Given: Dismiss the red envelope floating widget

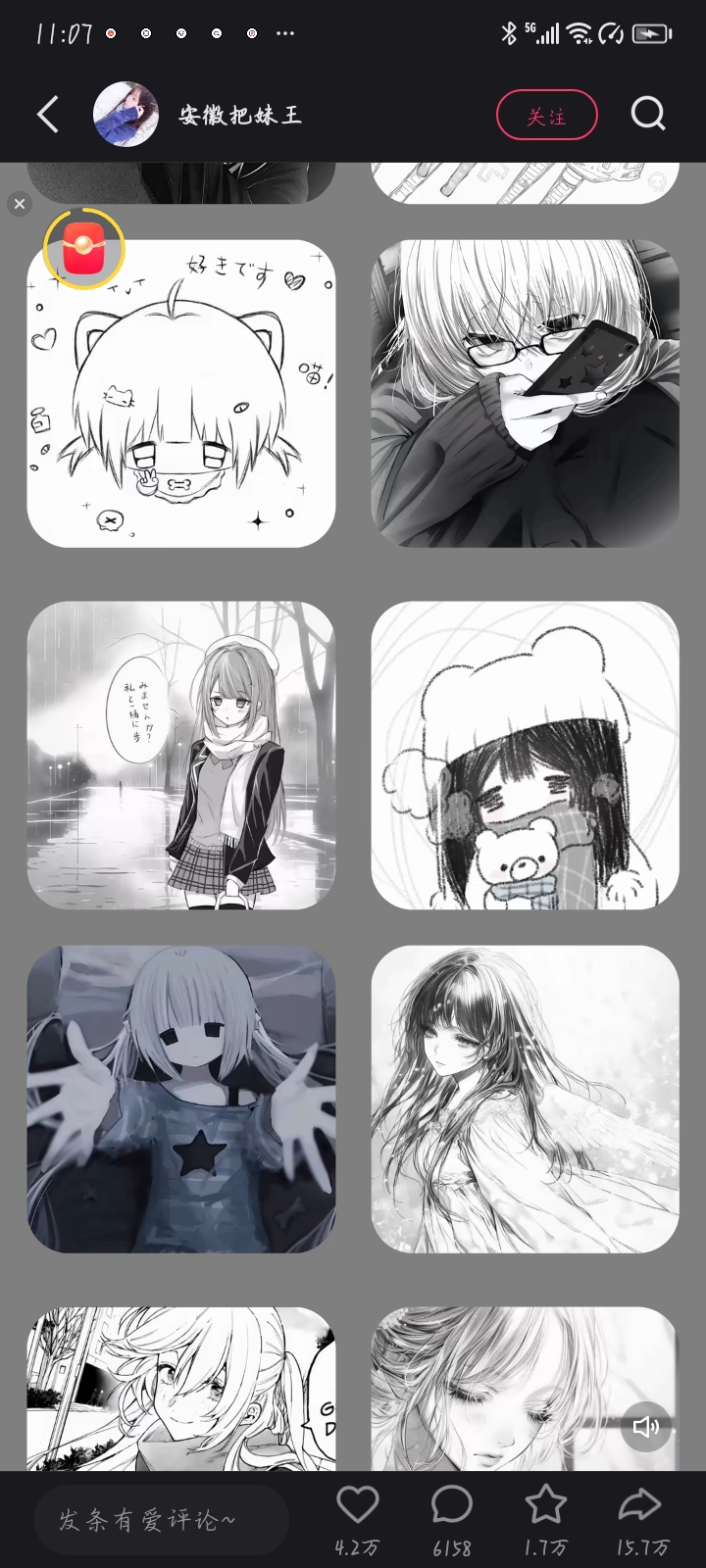Looking at the screenshot, I should pyautogui.click(x=19, y=204).
